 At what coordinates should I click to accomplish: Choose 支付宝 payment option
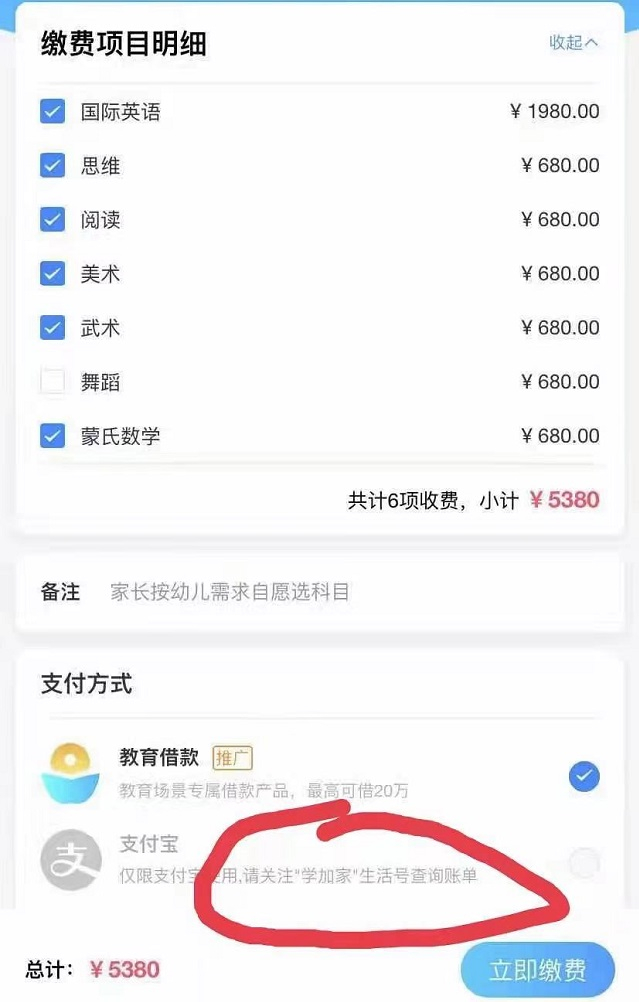tap(583, 861)
